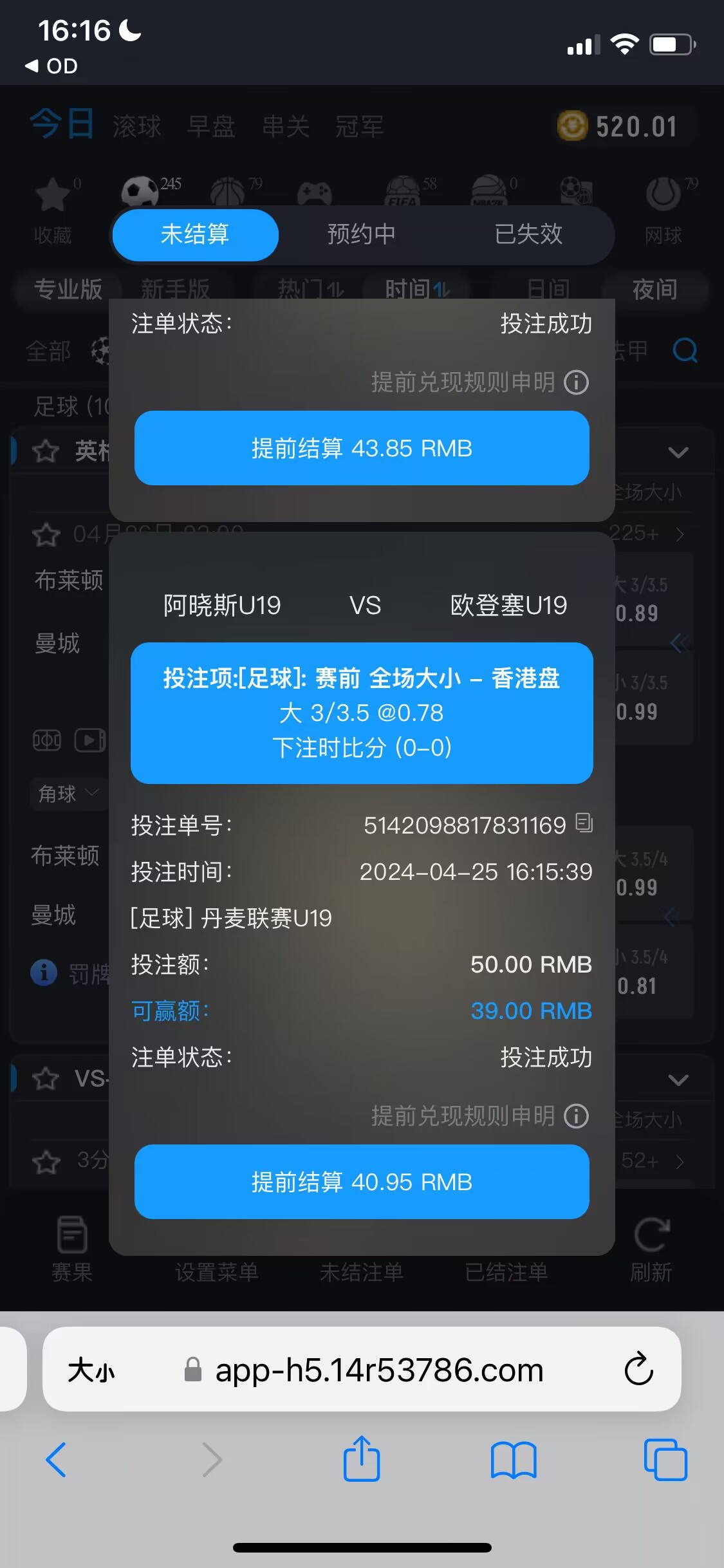Switch to the 未结算 tab
The image size is (724, 1568).
pyautogui.click(x=195, y=234)
